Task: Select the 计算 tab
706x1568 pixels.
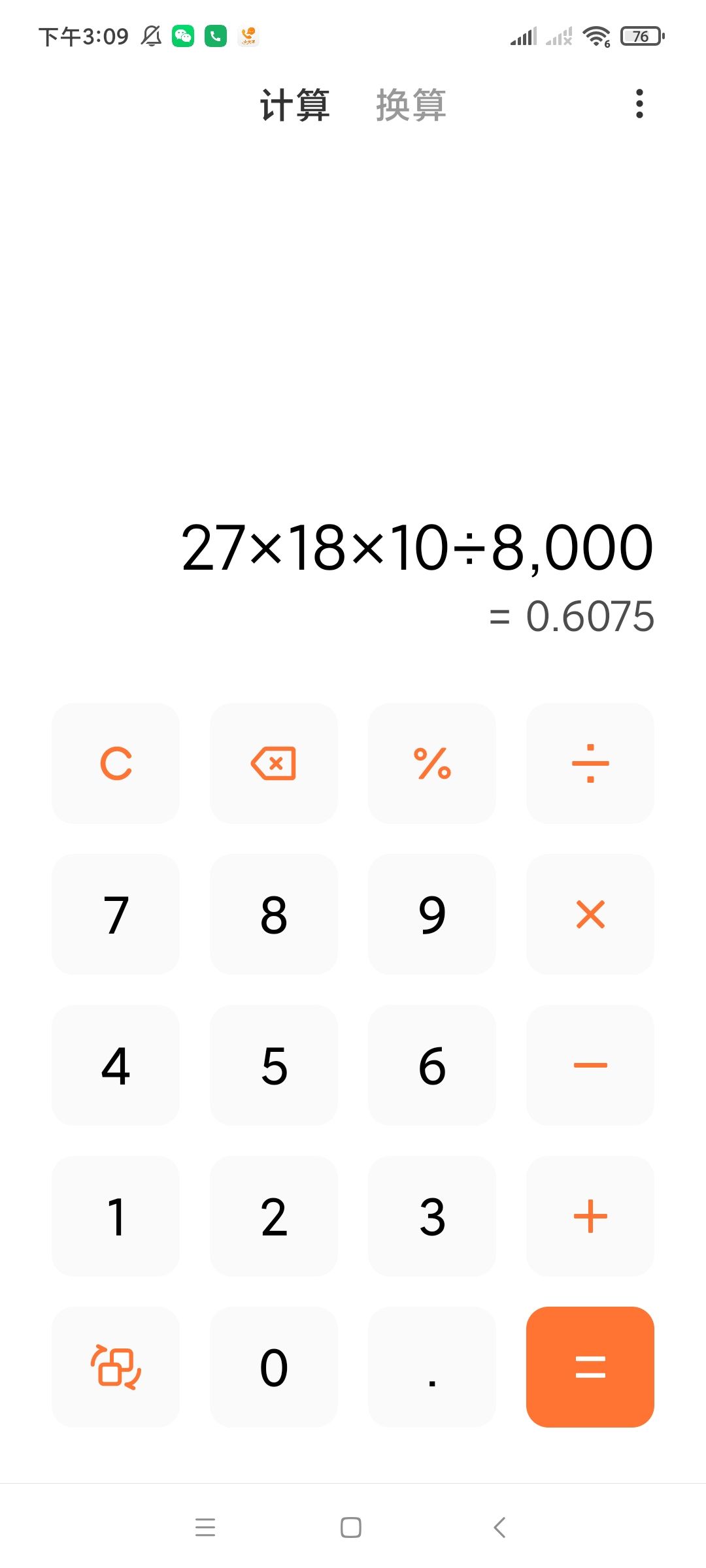Action: pyautogui.click(x=295, y=105)
